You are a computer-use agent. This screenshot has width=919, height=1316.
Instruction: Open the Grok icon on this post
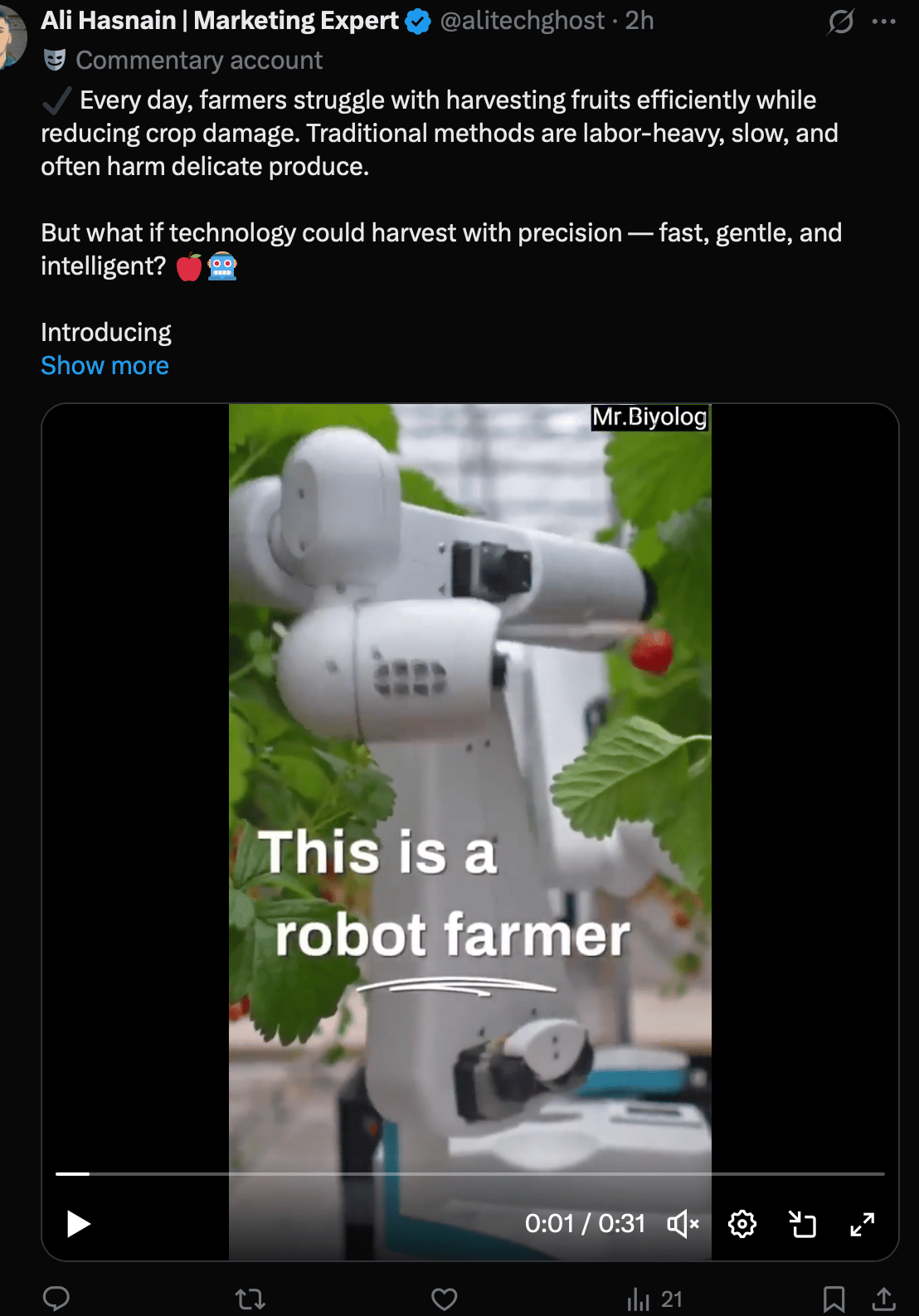(840, 22)
